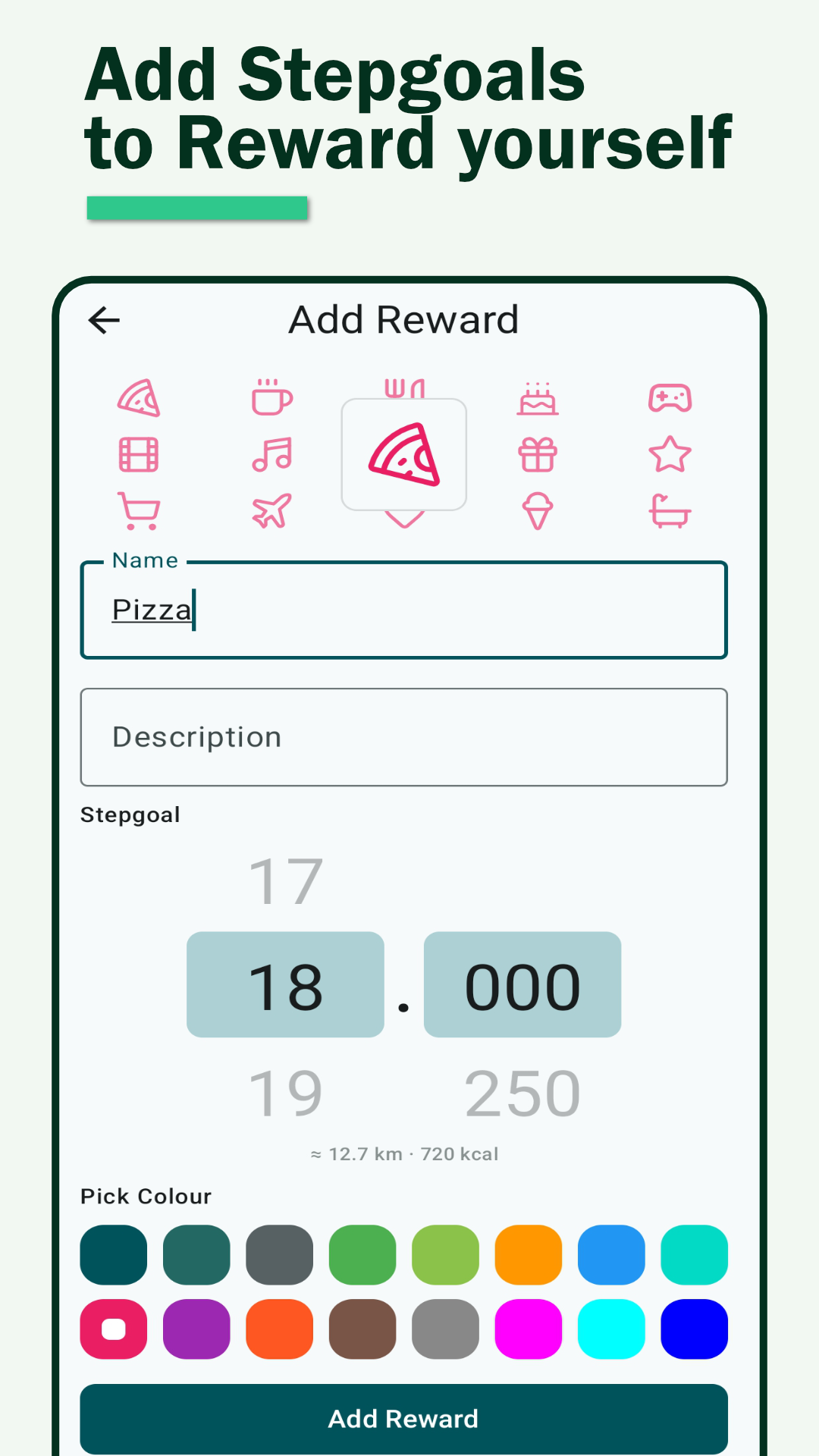Go back using the arrow at top left
The height and width of the screenshot is (1456, 819).
[x=102, y=319]
